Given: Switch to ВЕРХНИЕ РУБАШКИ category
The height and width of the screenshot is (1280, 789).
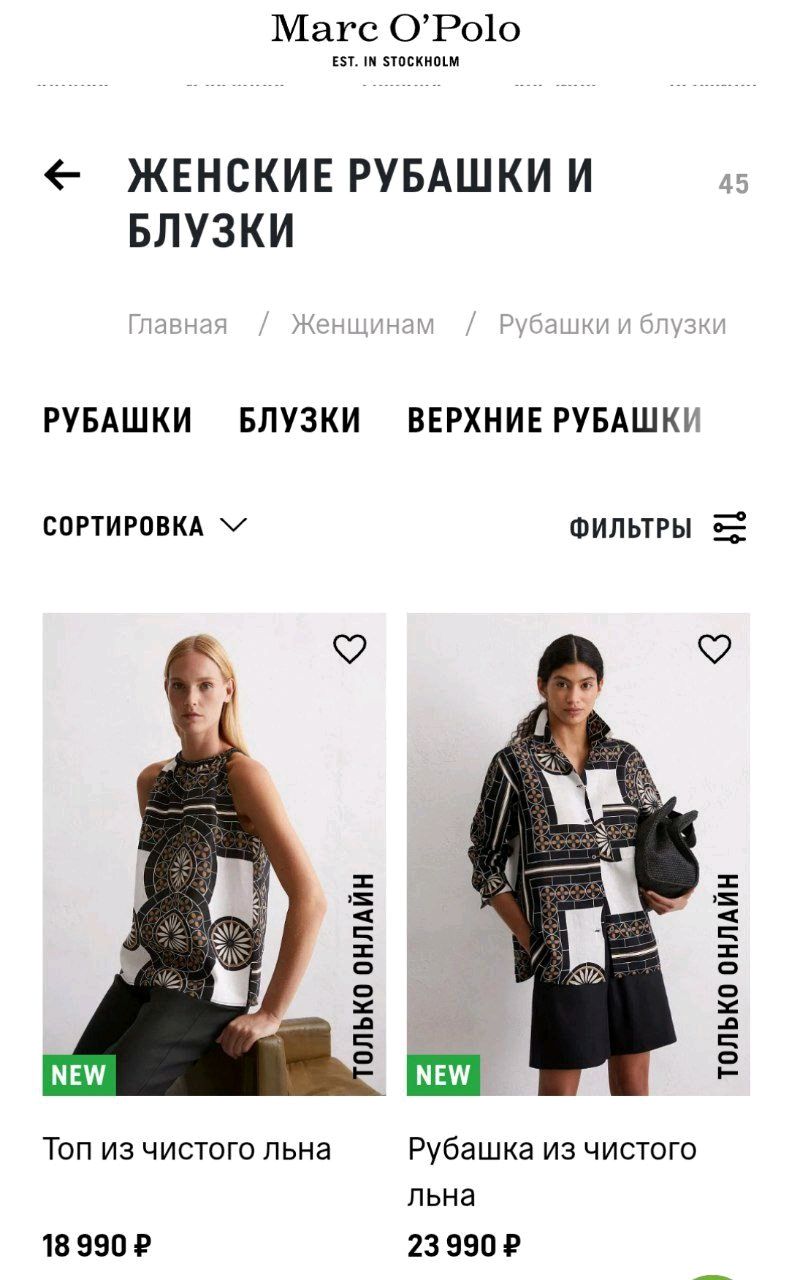Looking at the screenshot, I should pyautogui.click(x=555, y=421).
